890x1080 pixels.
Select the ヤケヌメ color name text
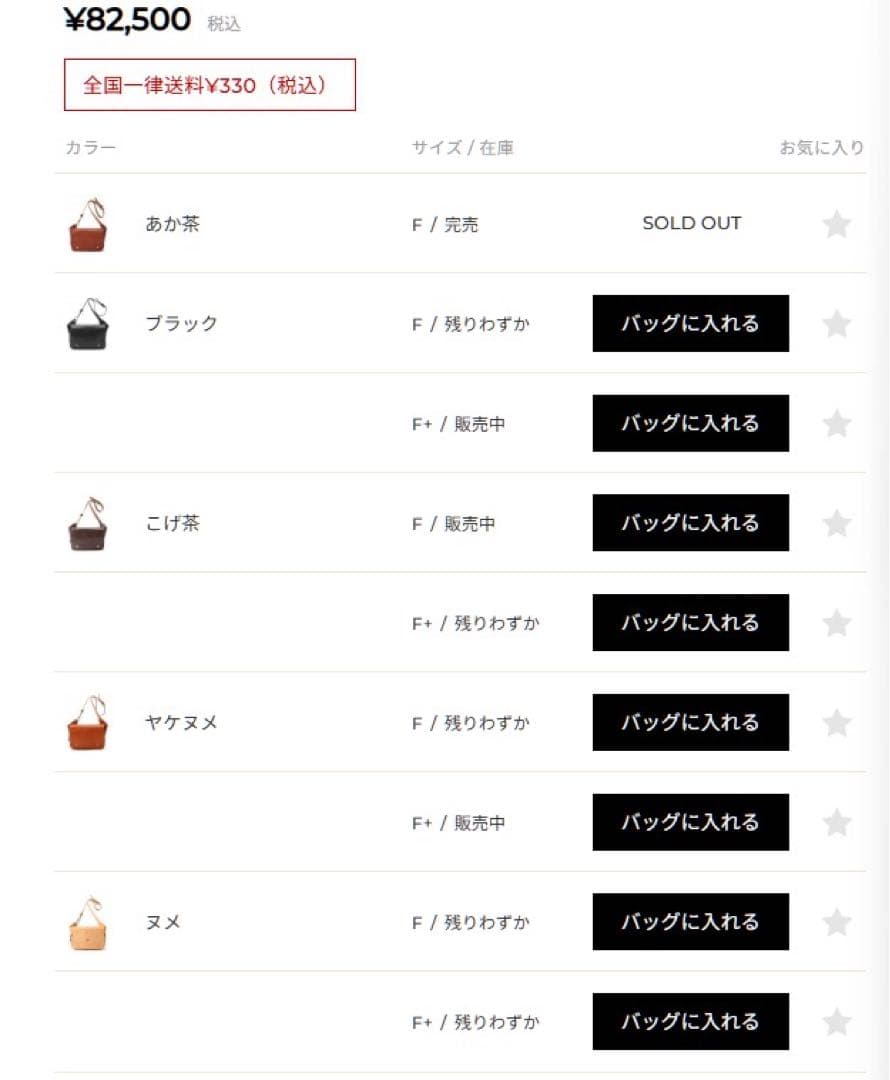(x=183, y=722)
